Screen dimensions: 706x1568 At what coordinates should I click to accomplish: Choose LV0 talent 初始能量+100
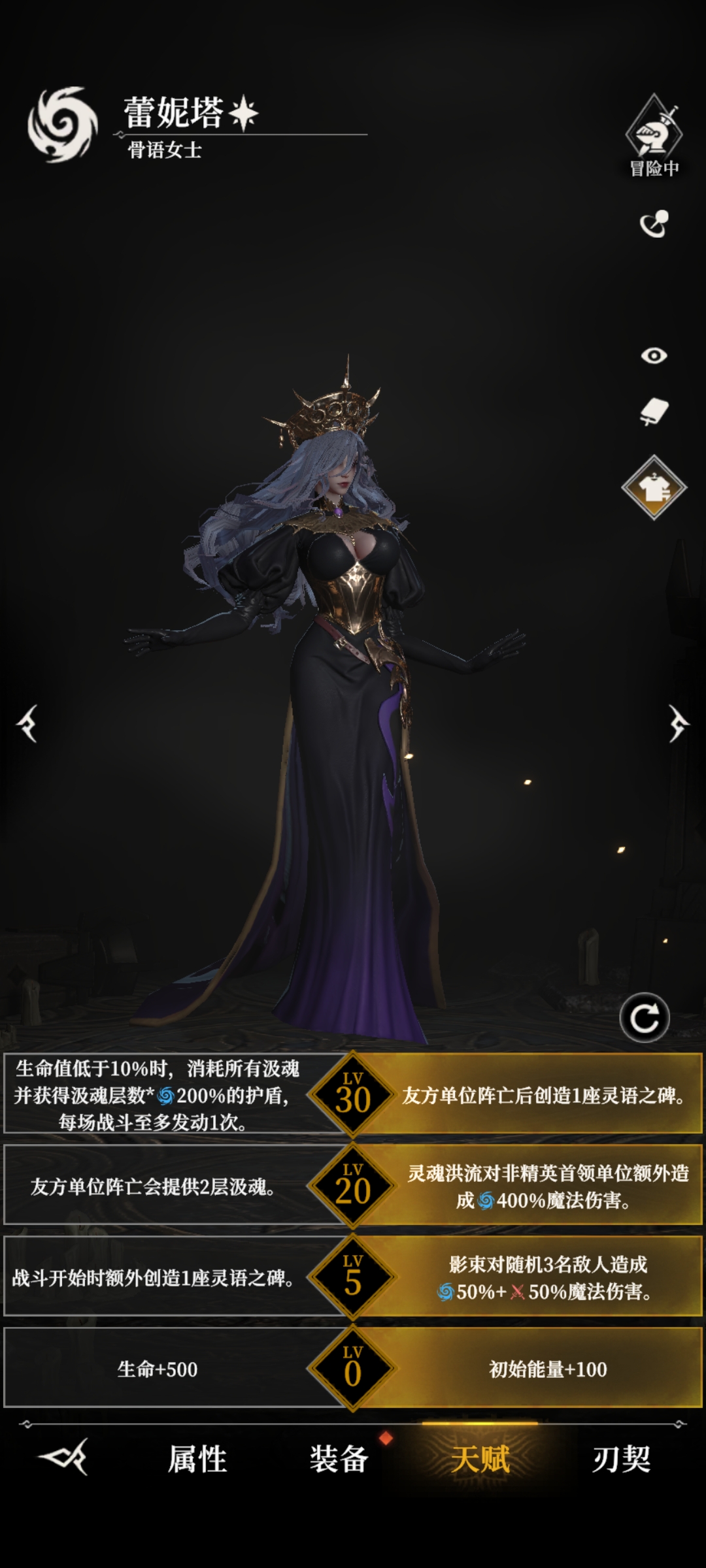(548, 1369)
